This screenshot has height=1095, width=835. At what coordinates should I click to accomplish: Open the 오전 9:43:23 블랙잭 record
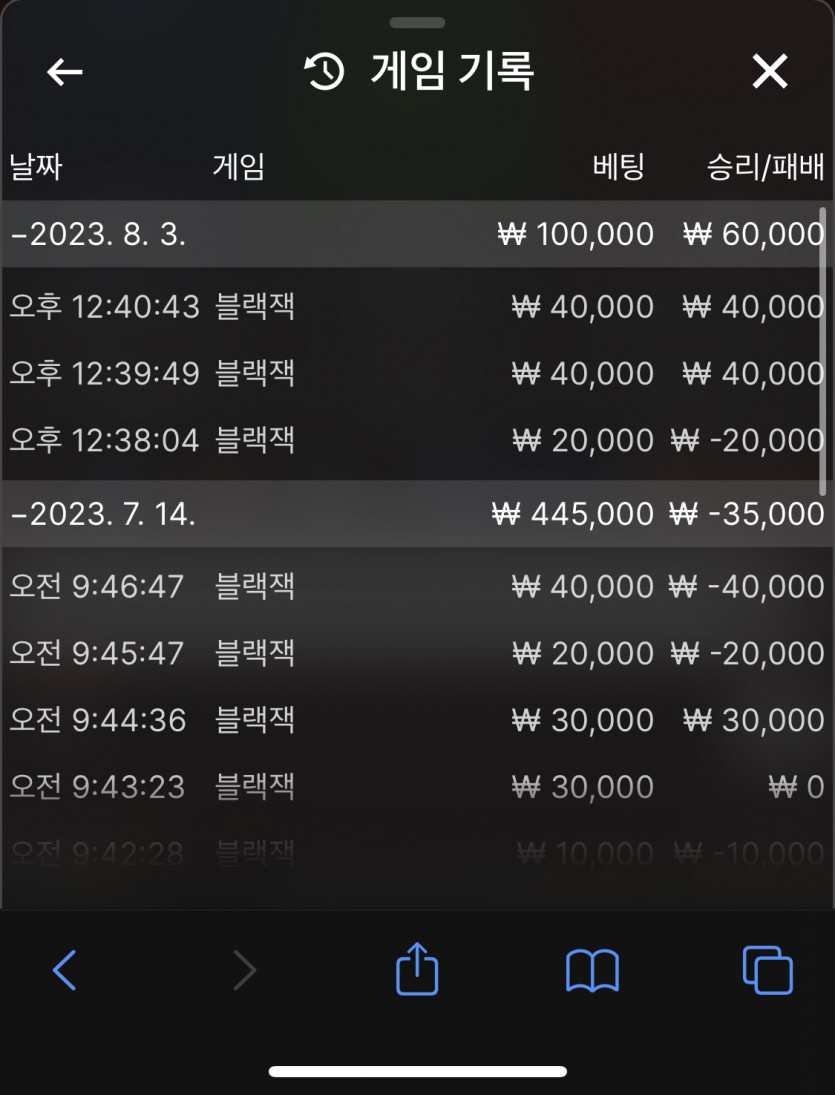coord(418,787)
